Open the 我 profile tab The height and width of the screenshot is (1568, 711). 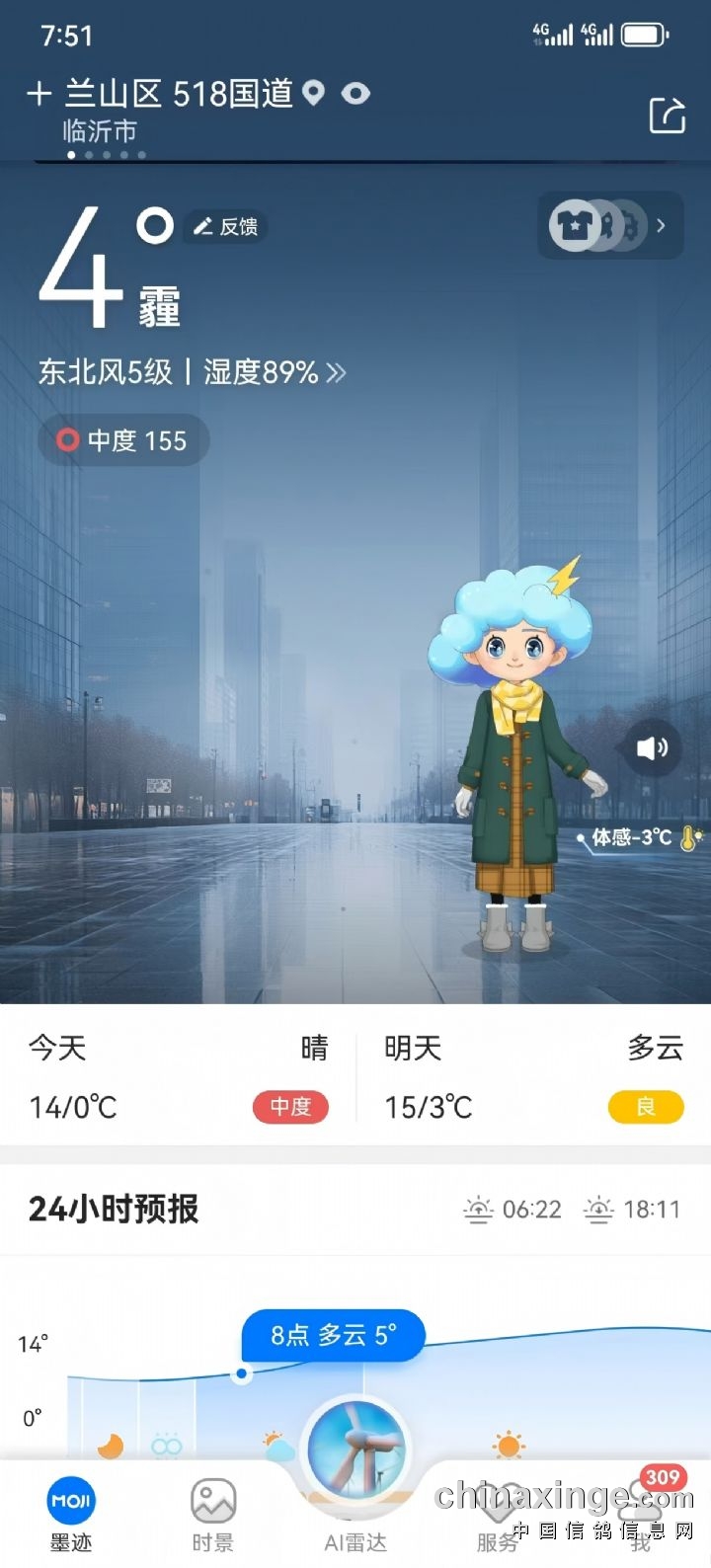point(641,1521)
